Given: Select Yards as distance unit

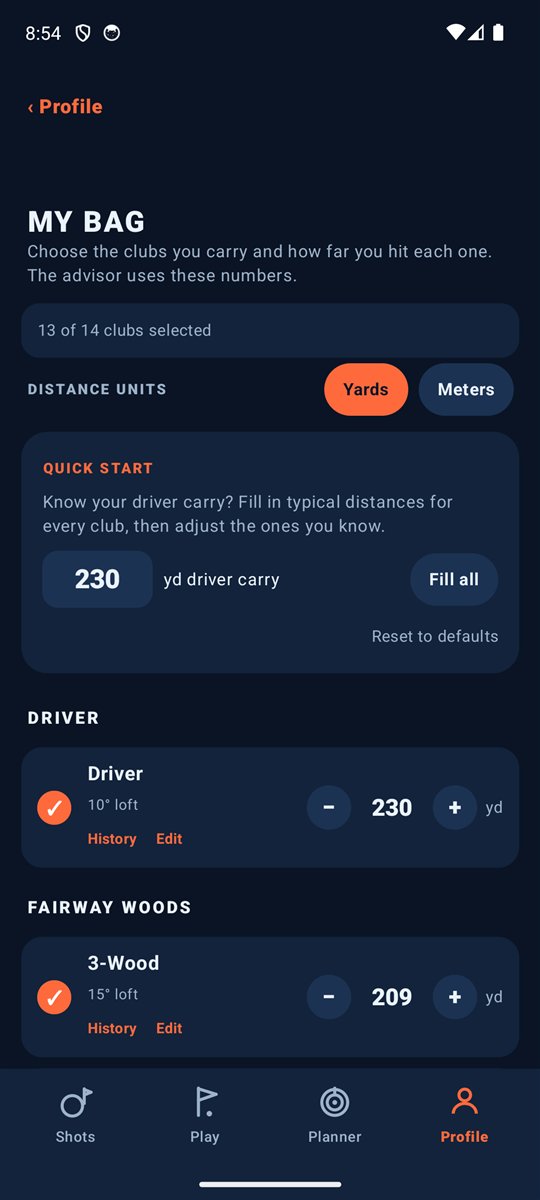Looking at the screenshot, I should [x=366, y=389].
